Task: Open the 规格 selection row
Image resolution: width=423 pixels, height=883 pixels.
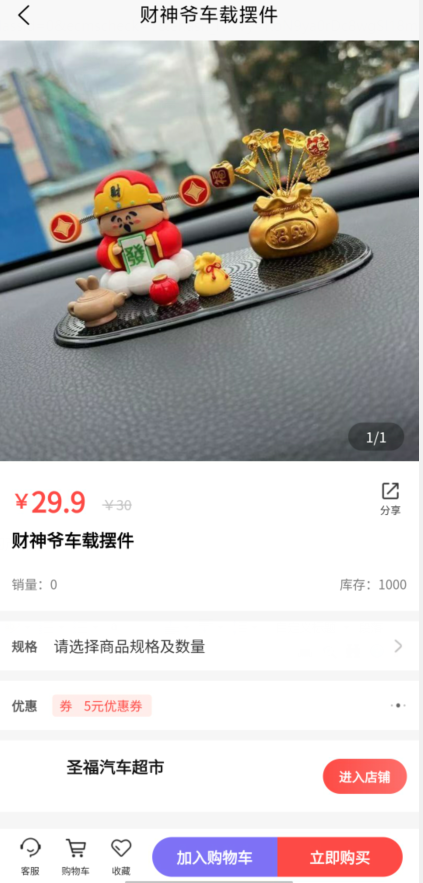Action: pyautogui.click(x=209, y=646)
